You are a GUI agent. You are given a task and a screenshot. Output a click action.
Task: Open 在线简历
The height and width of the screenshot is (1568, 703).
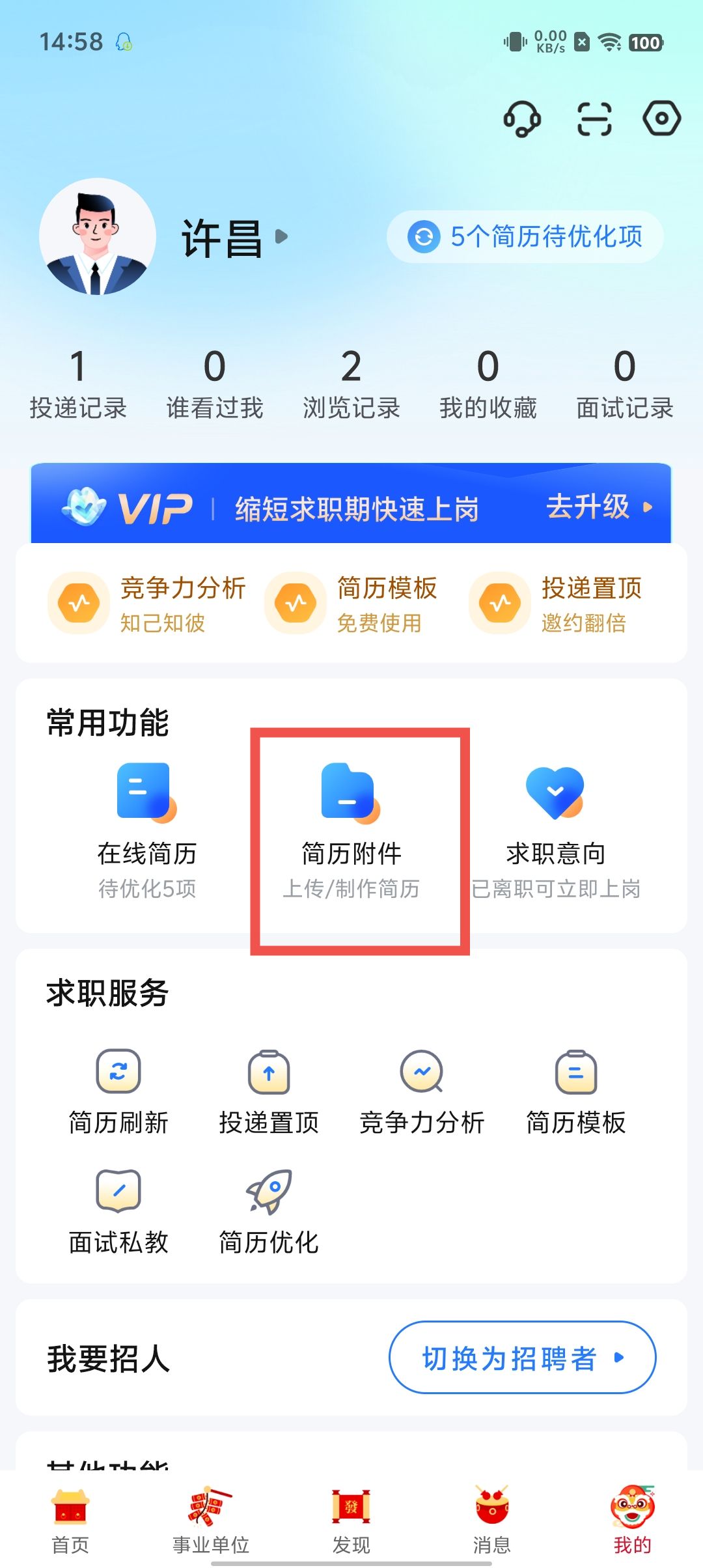click(147, 830)
